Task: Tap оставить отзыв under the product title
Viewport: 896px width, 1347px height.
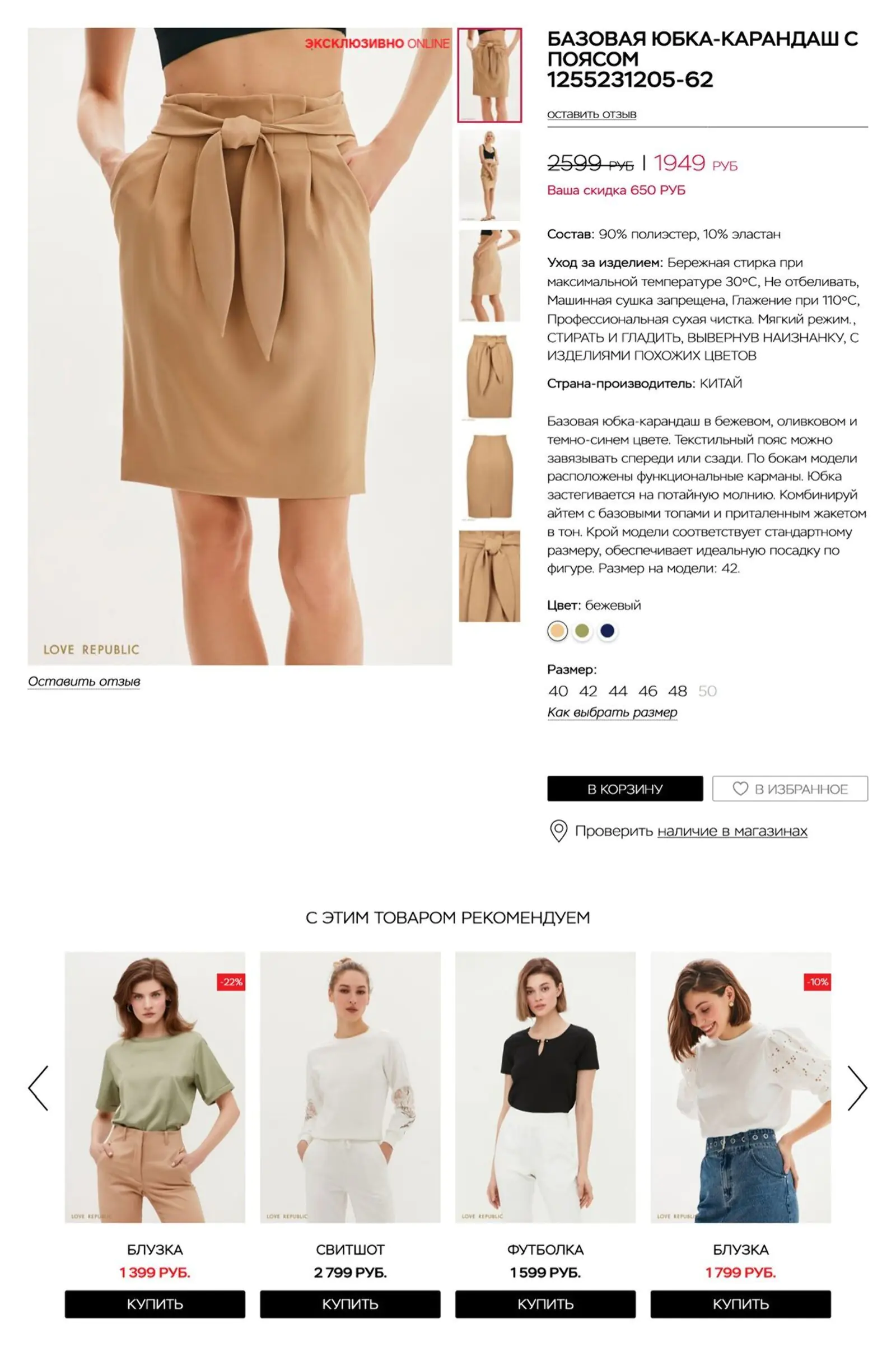Action: [x=591, y=114]
